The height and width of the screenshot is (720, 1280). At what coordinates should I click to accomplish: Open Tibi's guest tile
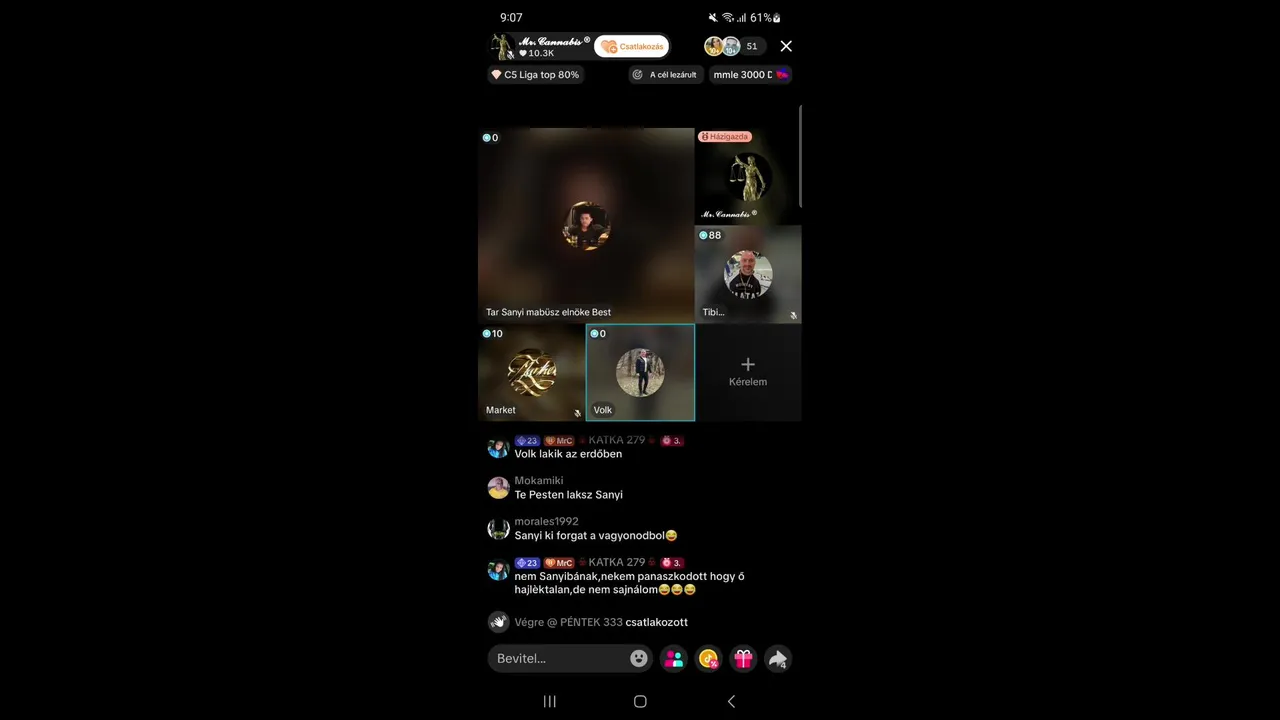(748, 274)
